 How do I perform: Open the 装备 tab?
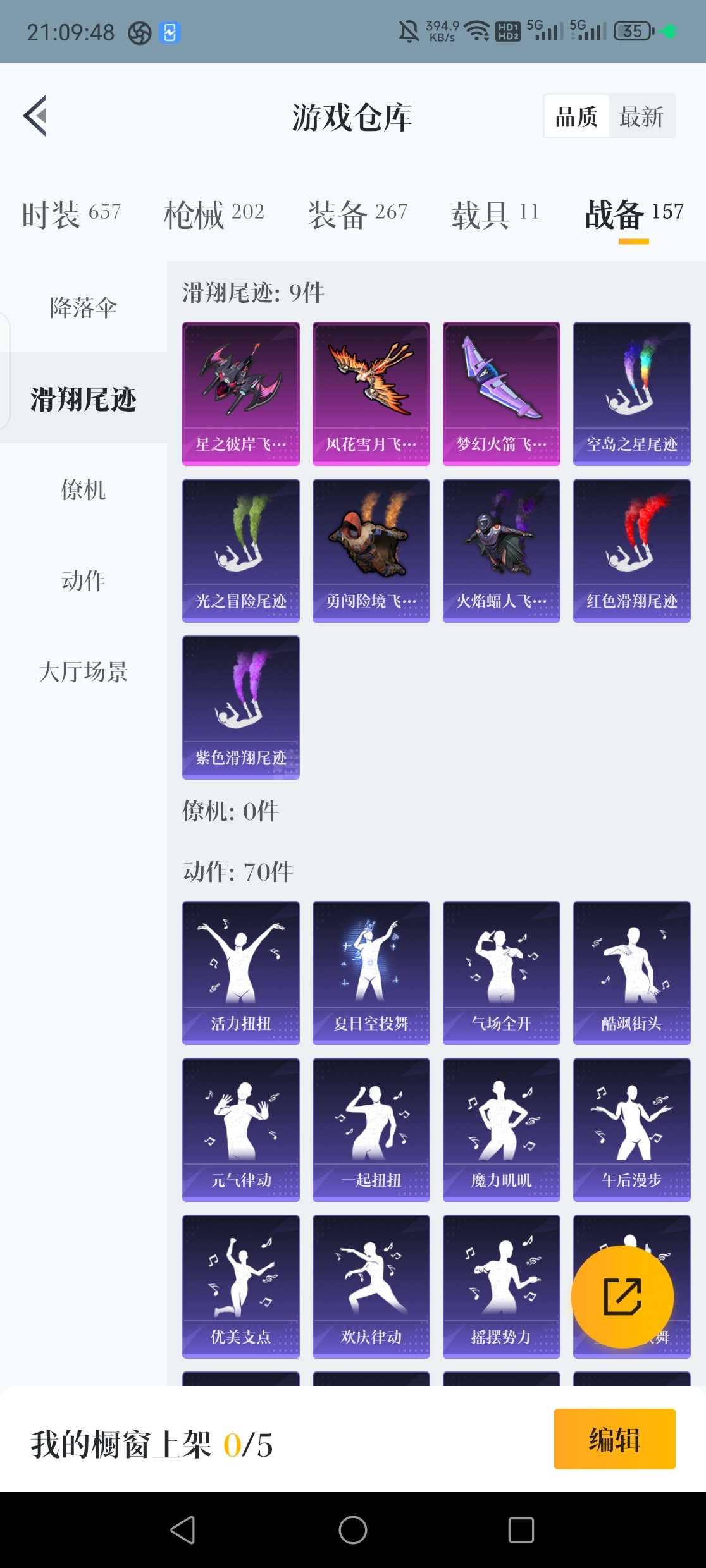pos(357,215)
